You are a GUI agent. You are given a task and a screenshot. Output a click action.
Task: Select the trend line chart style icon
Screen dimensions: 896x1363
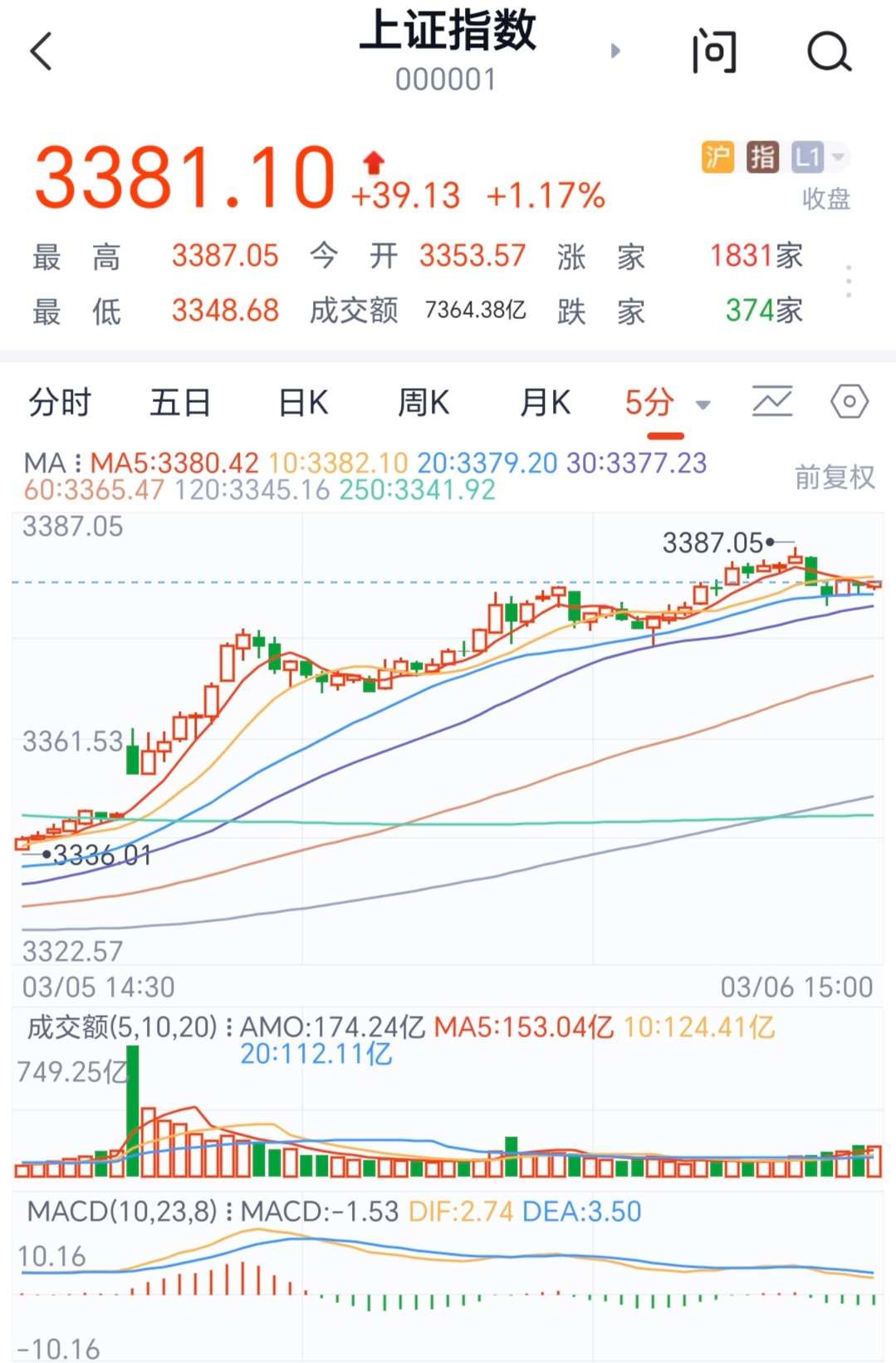point(771,402)
